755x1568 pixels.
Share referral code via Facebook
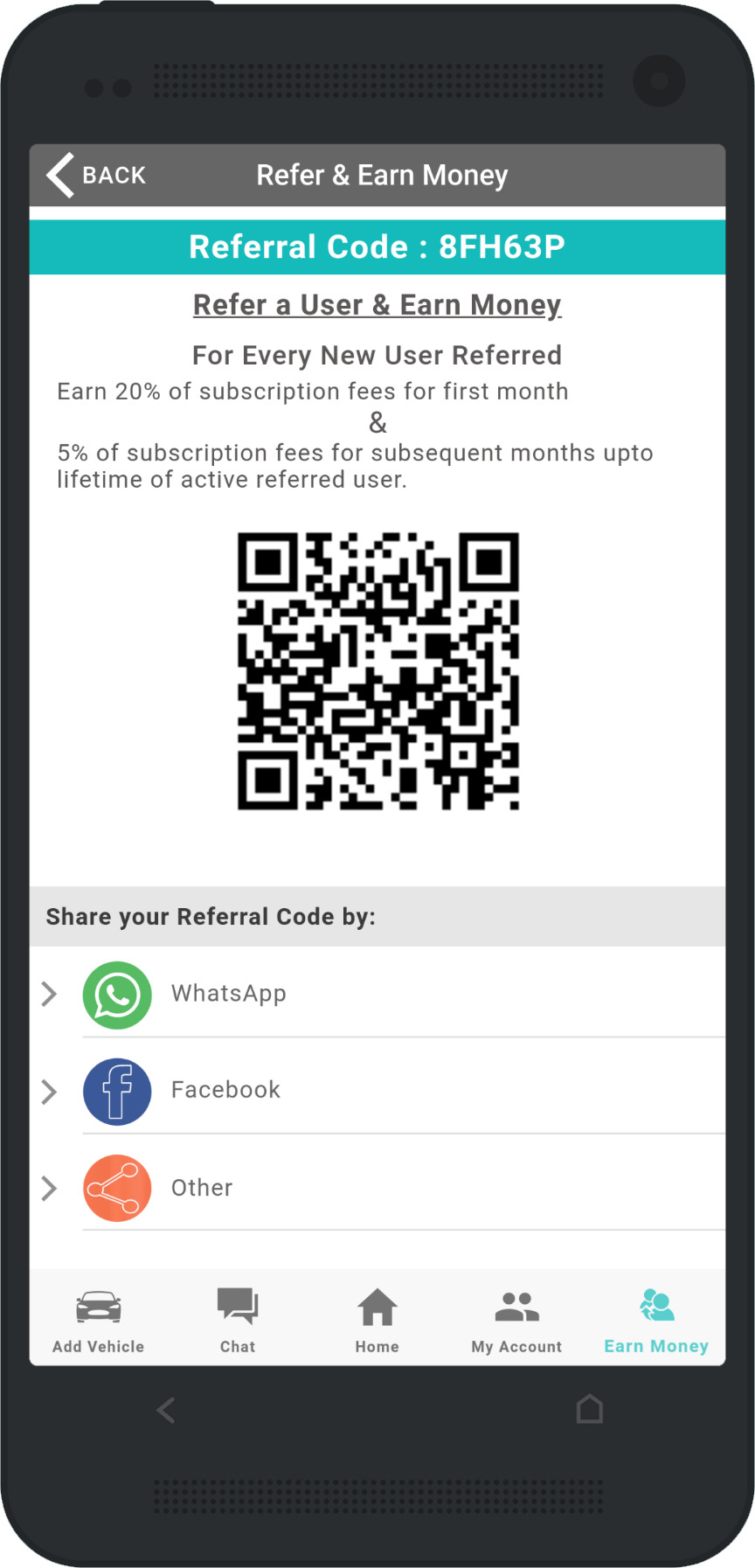pyautogui.click(x=377, y=1091)
